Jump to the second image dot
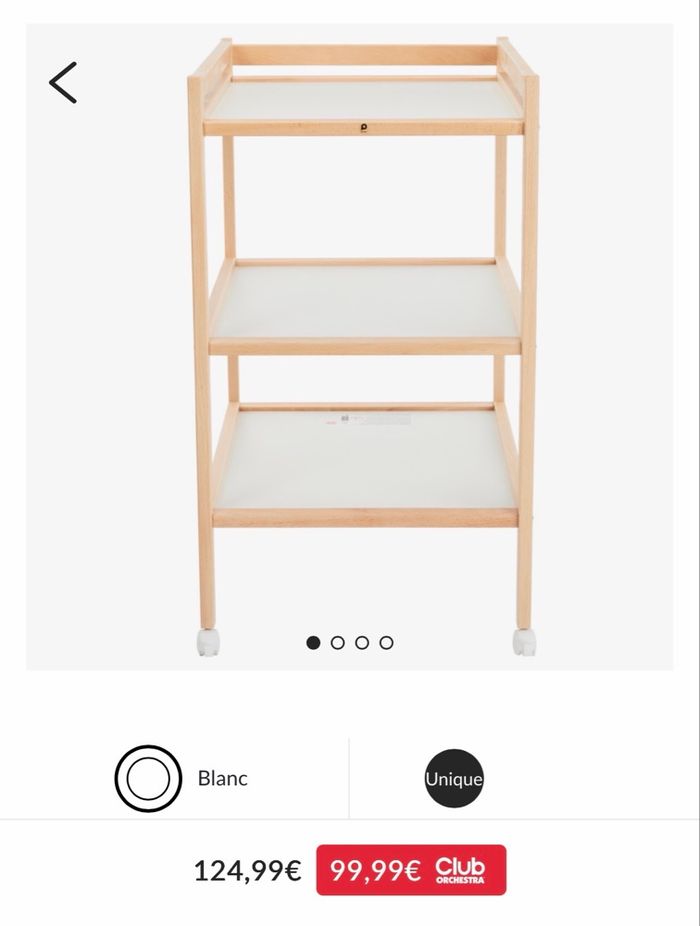The height and width of the screenshot is (926, 700). [338, 643]
